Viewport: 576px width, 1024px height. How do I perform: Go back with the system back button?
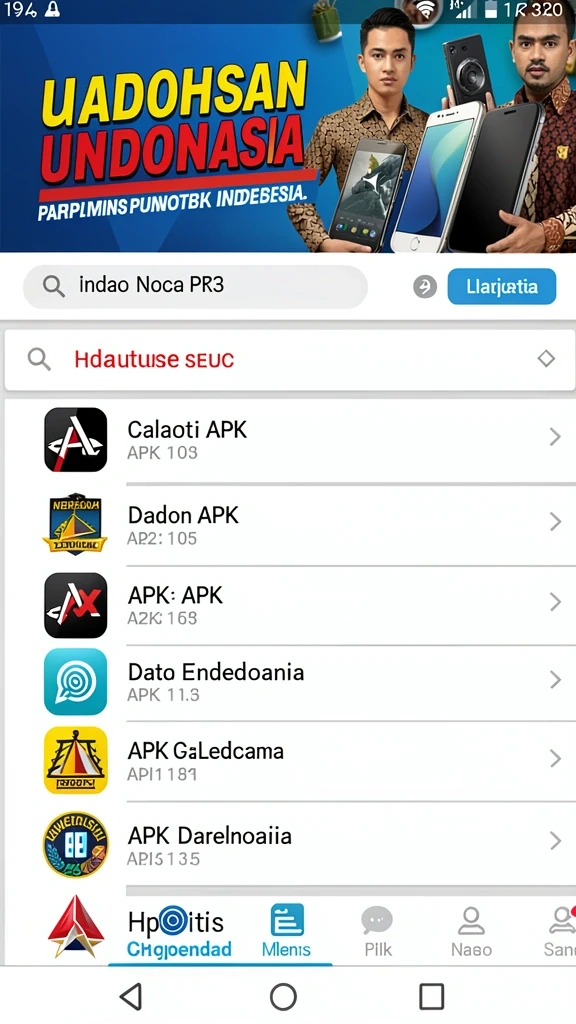[132, 997]
